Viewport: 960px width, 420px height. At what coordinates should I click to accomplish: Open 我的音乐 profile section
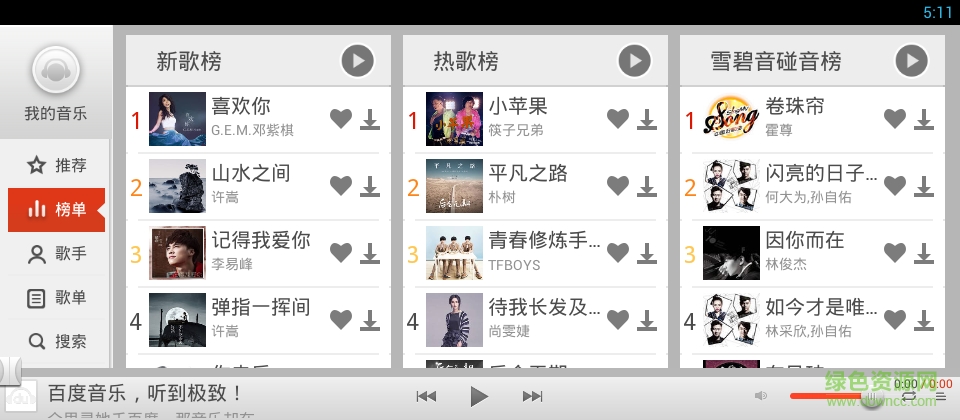[x=56, y=85]
